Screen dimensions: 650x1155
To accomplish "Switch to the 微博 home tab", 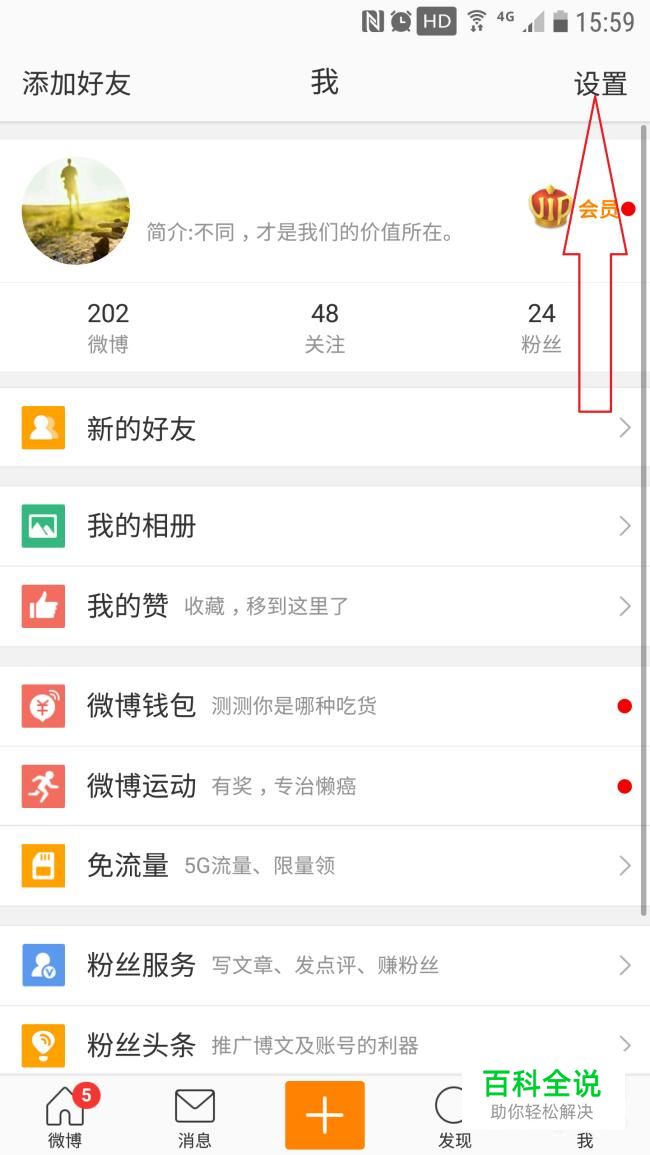I will coord(65,1117).
